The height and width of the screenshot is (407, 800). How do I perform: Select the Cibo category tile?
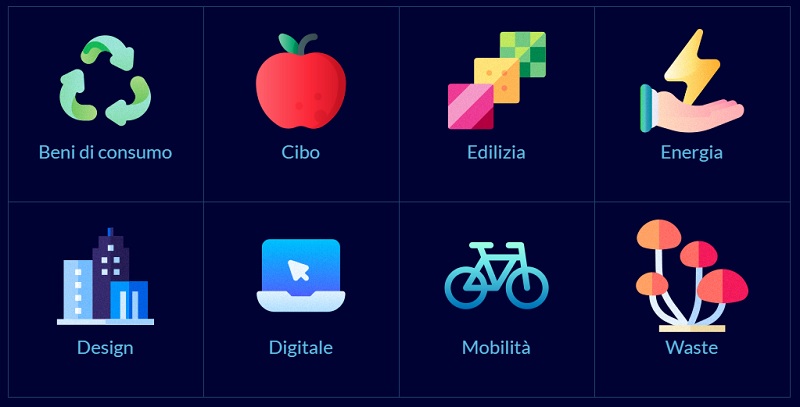pos(301,103)
